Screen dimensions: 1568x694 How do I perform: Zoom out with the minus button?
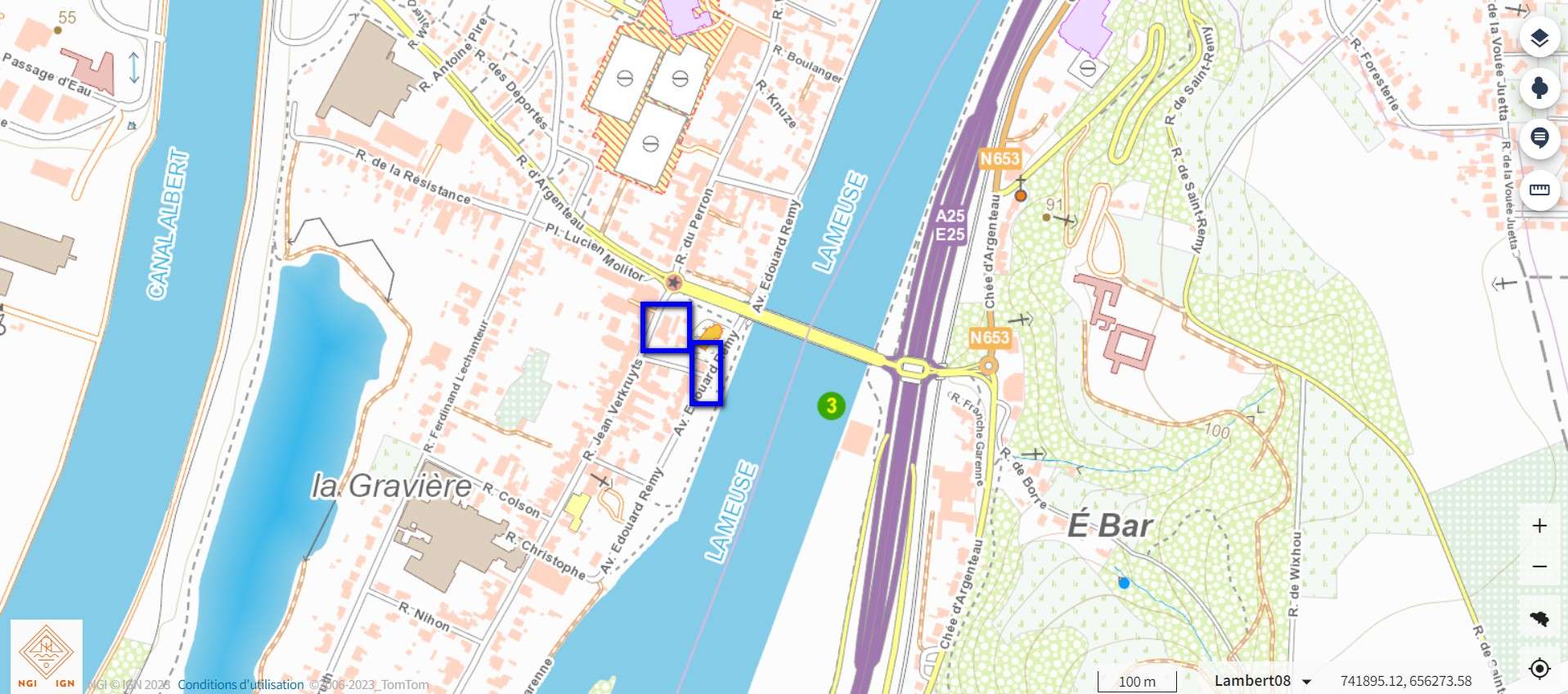(1539, 566)
